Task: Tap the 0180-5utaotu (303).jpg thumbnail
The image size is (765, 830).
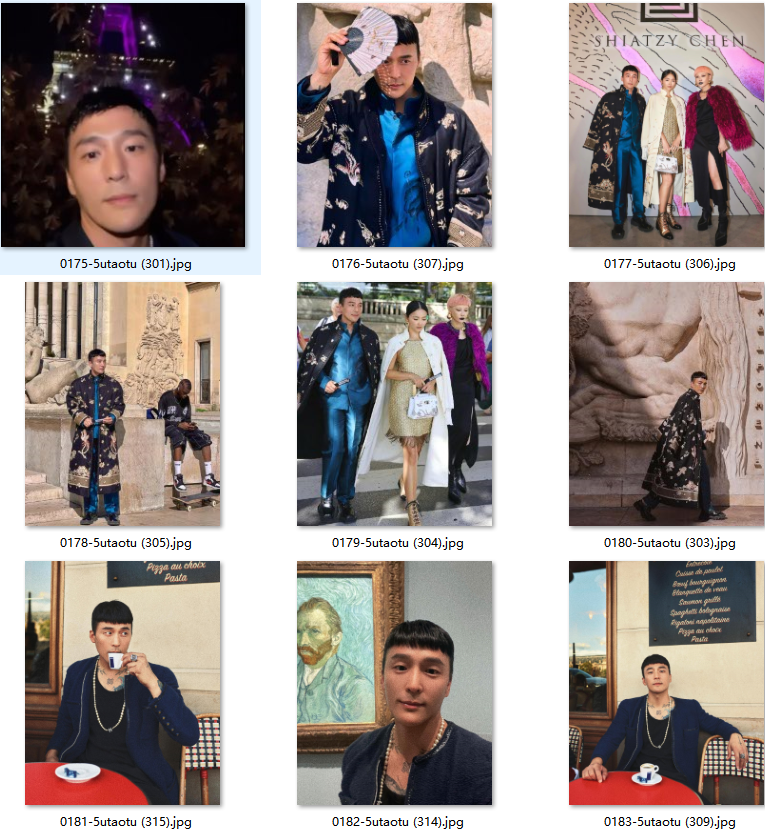Action: coord(666,404)
